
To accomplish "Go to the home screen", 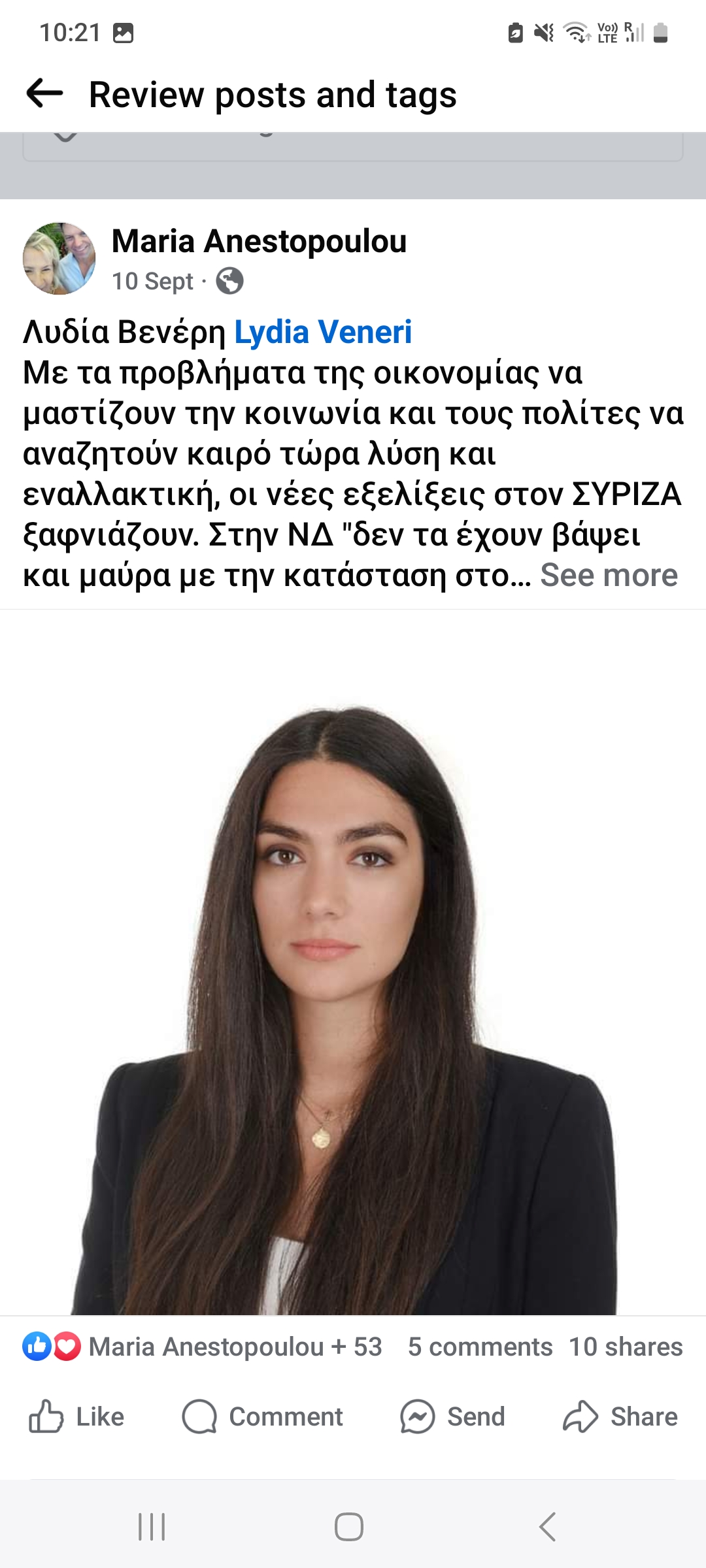I will [x=349, y=1527].
